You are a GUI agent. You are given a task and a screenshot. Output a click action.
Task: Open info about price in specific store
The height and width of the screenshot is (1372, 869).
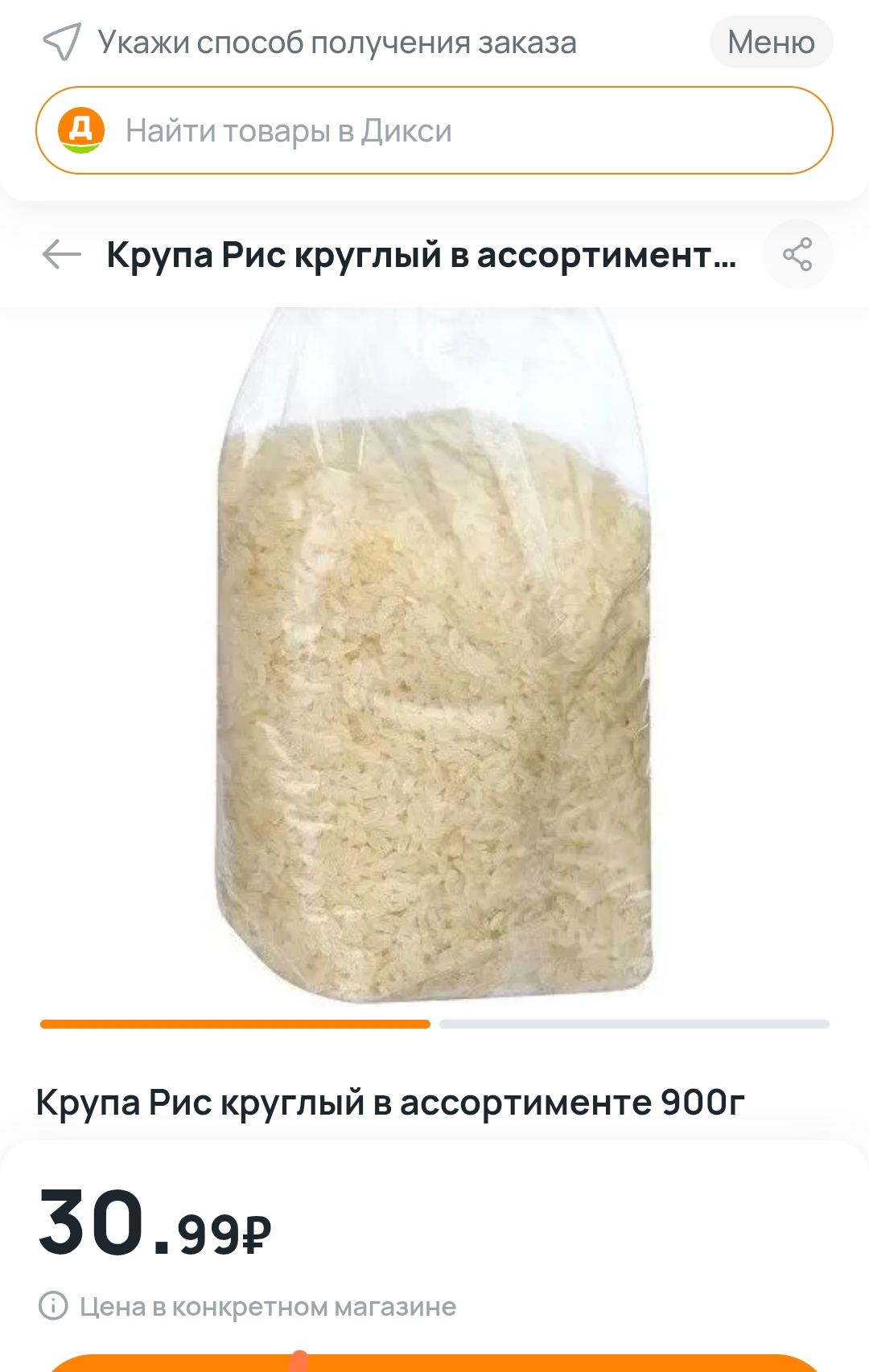tap(54, 1306)
